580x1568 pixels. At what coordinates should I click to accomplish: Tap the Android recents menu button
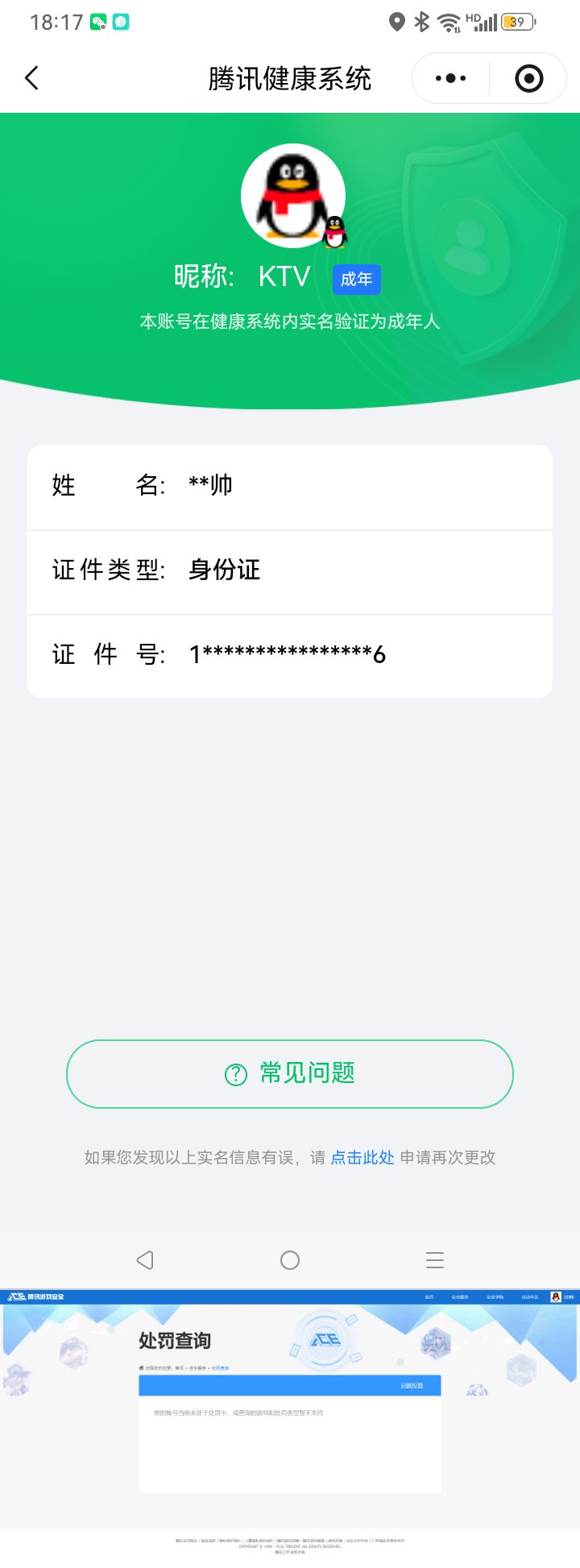tap(435, 1260)
